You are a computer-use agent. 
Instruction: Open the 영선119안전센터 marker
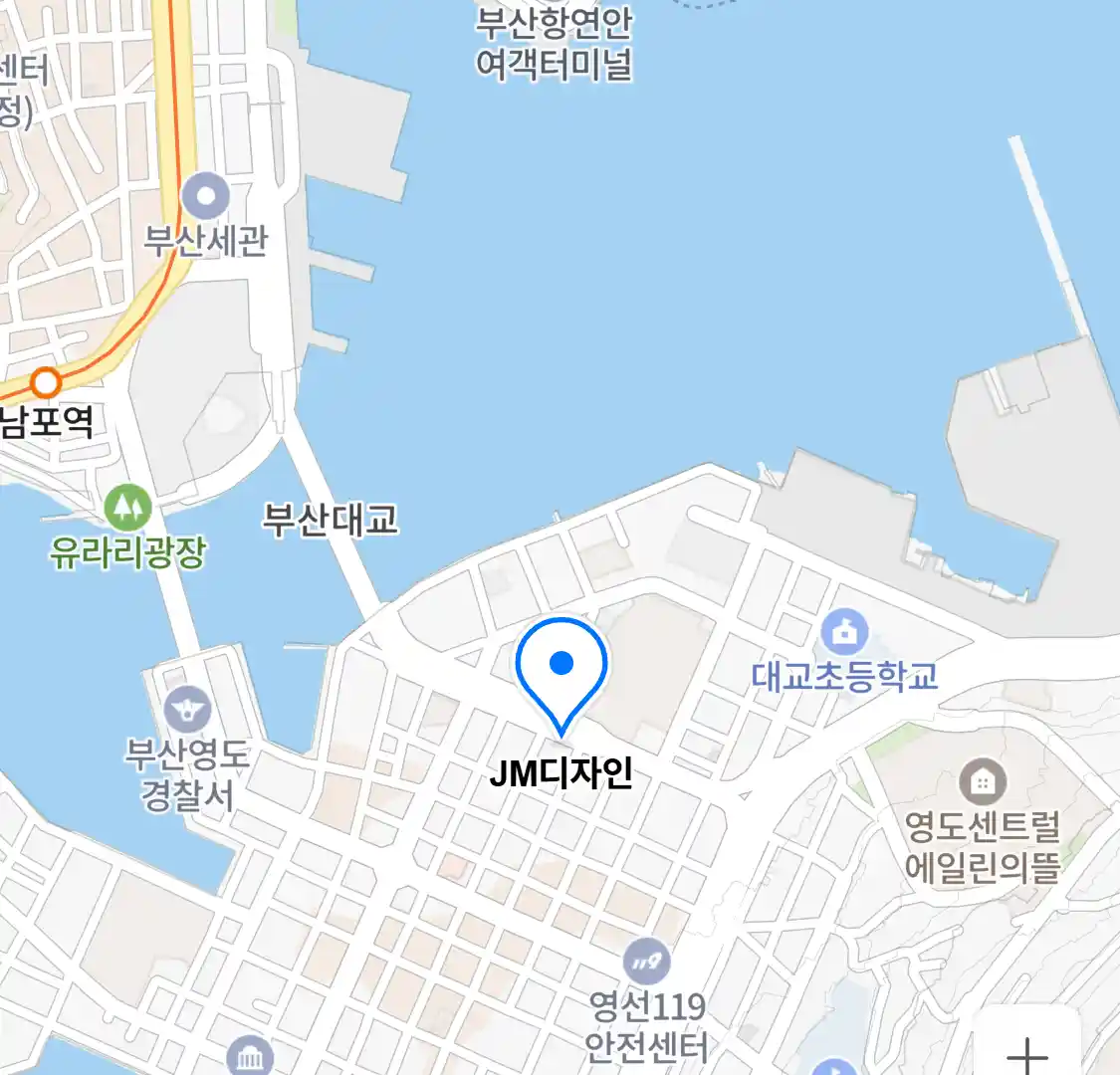pos(646,962)
